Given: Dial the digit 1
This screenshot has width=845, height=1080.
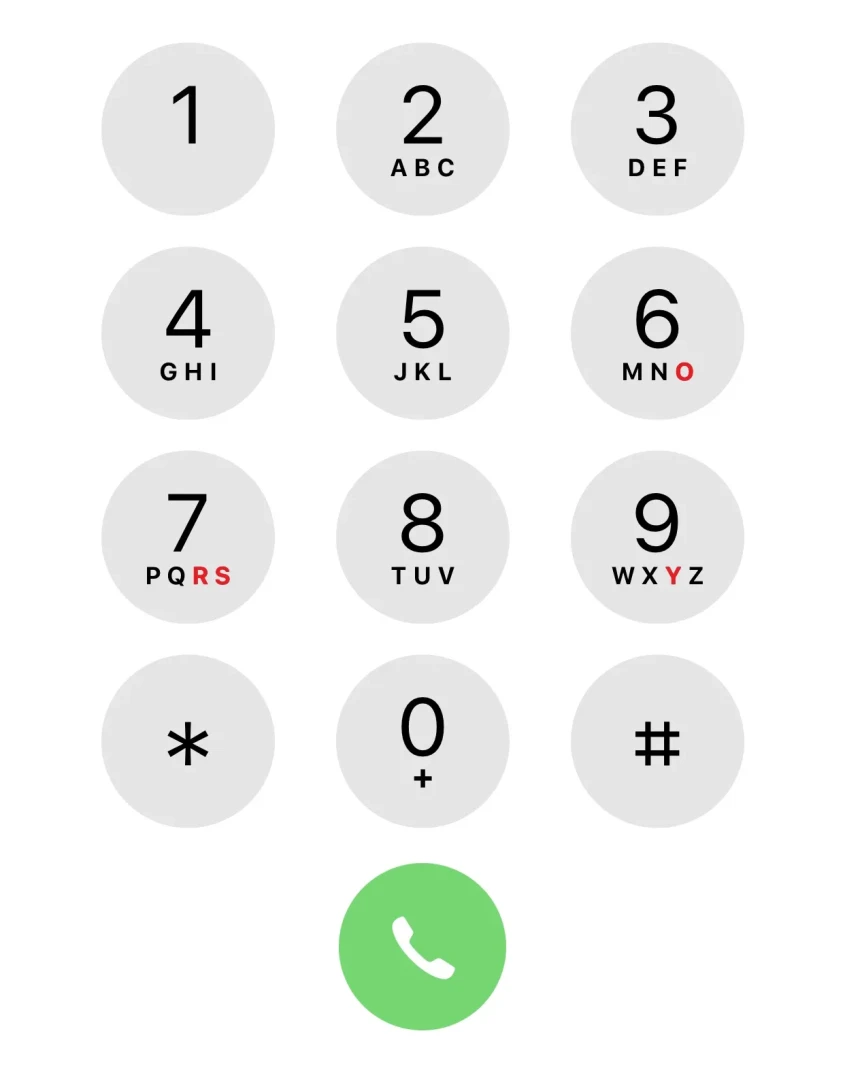Looking at the screenshot, I should 188,129.
